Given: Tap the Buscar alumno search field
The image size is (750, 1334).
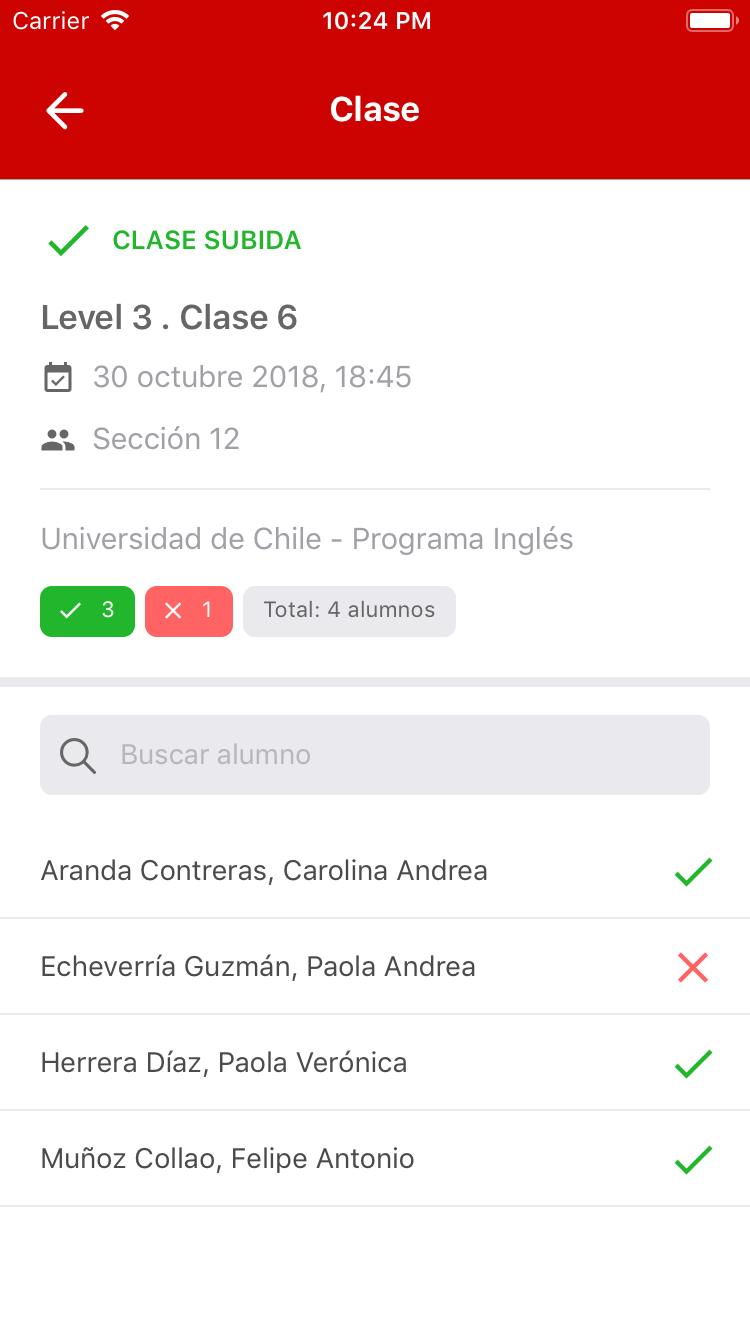Looking at the screenshot, I should tap(375, 755).
